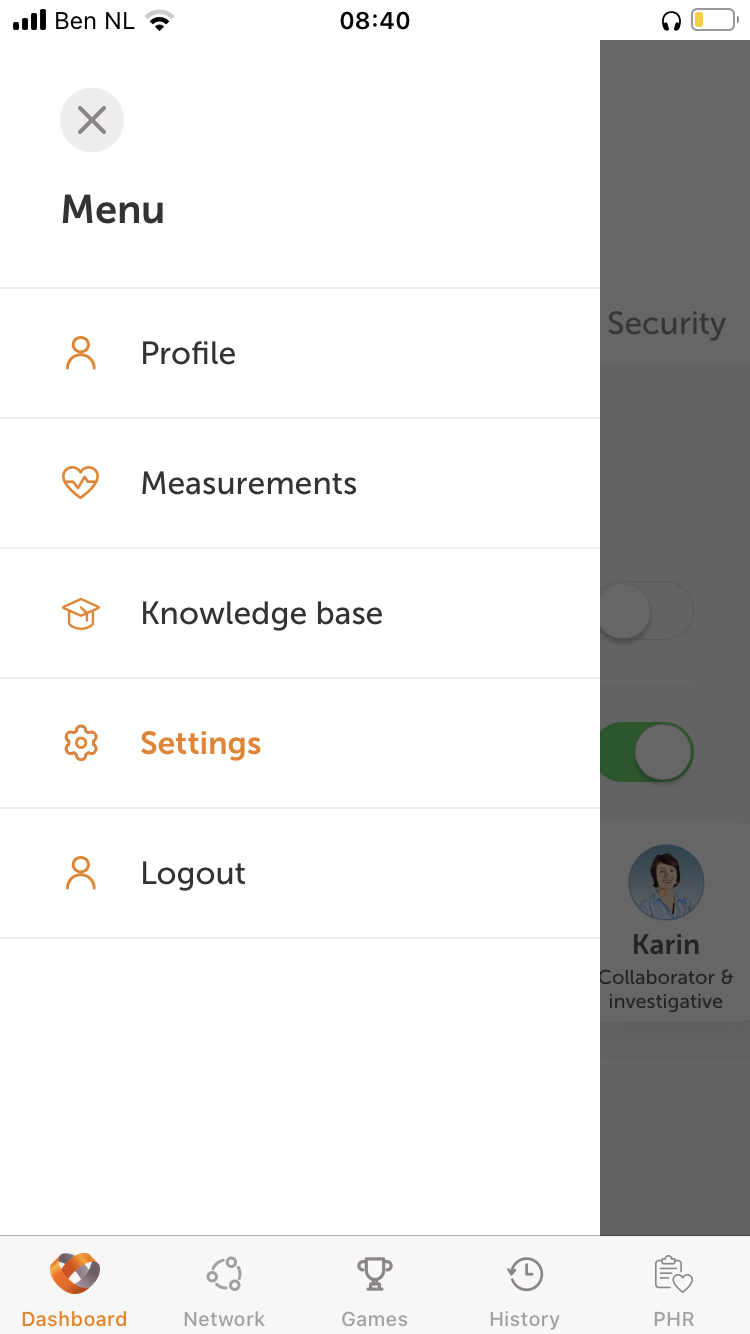Open the Profile menu item
This screenshot has width=750, height=1334.
[188, 353]
